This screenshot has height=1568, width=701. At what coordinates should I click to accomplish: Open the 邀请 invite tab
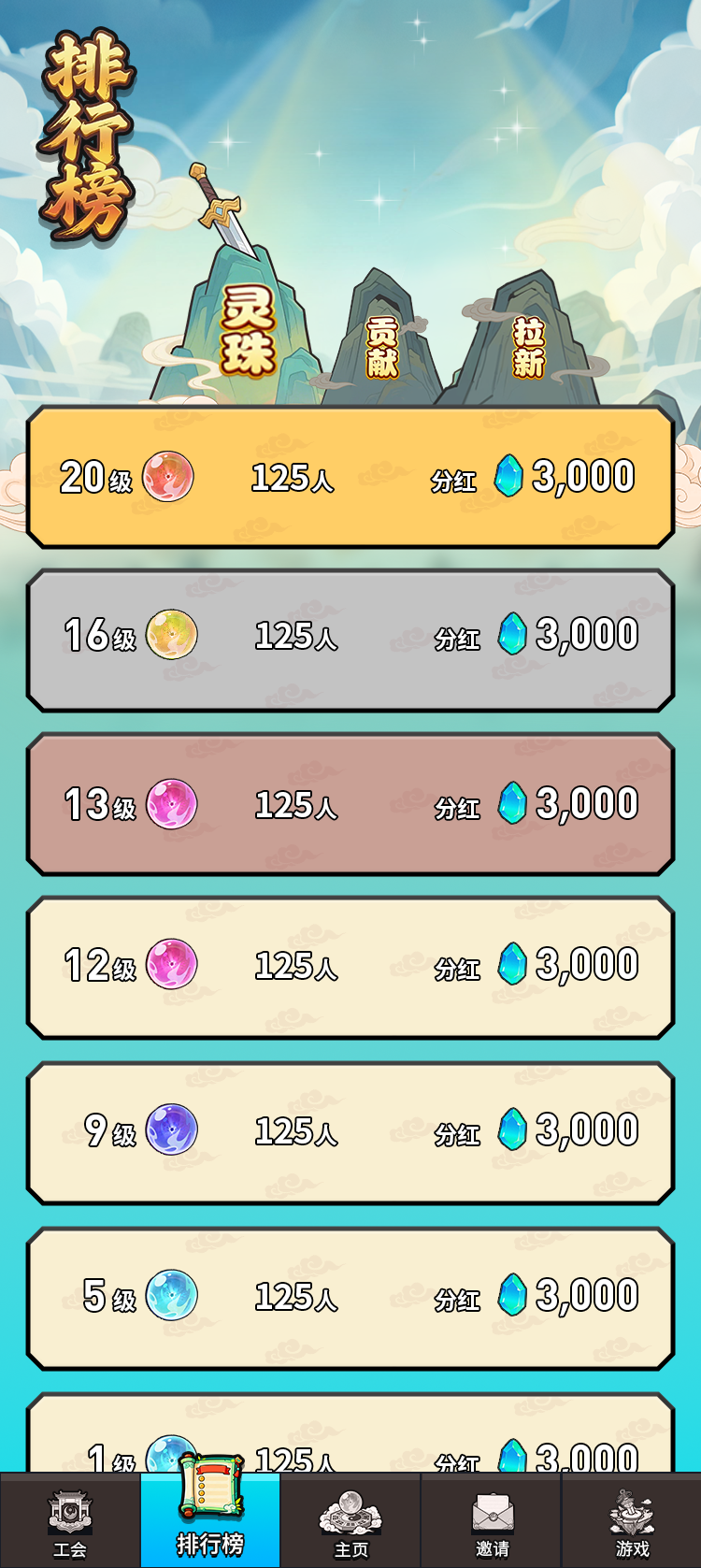[492, 1521]
